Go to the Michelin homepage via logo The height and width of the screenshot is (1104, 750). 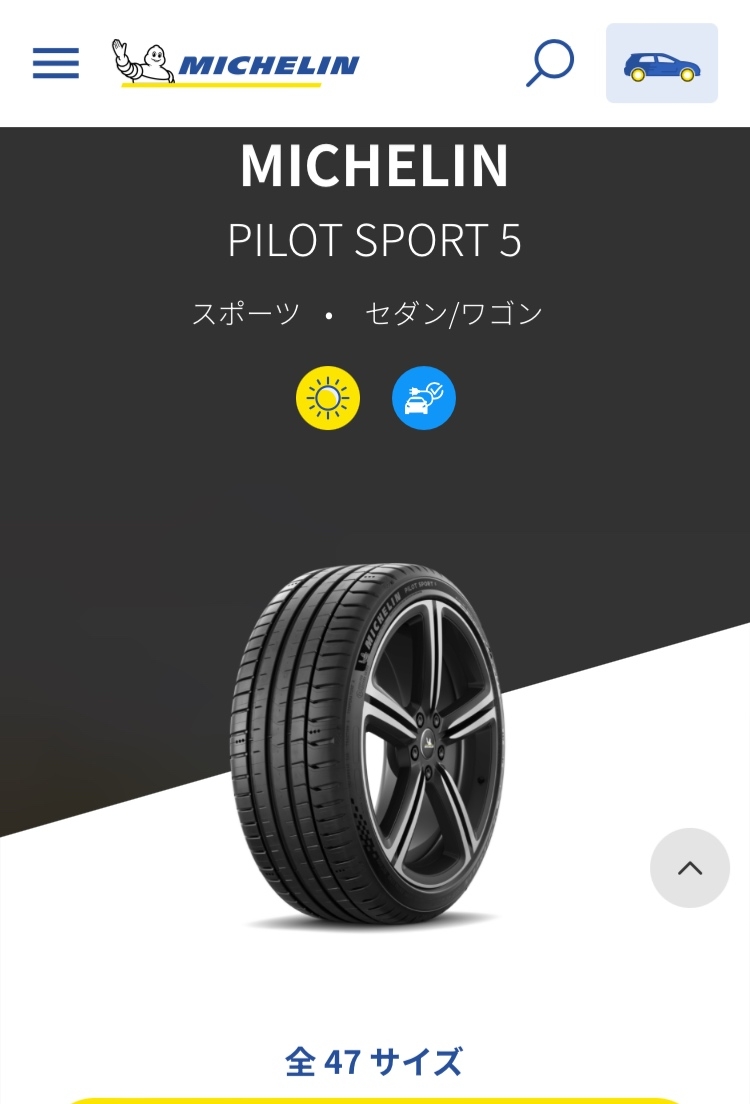pos(236,64)
